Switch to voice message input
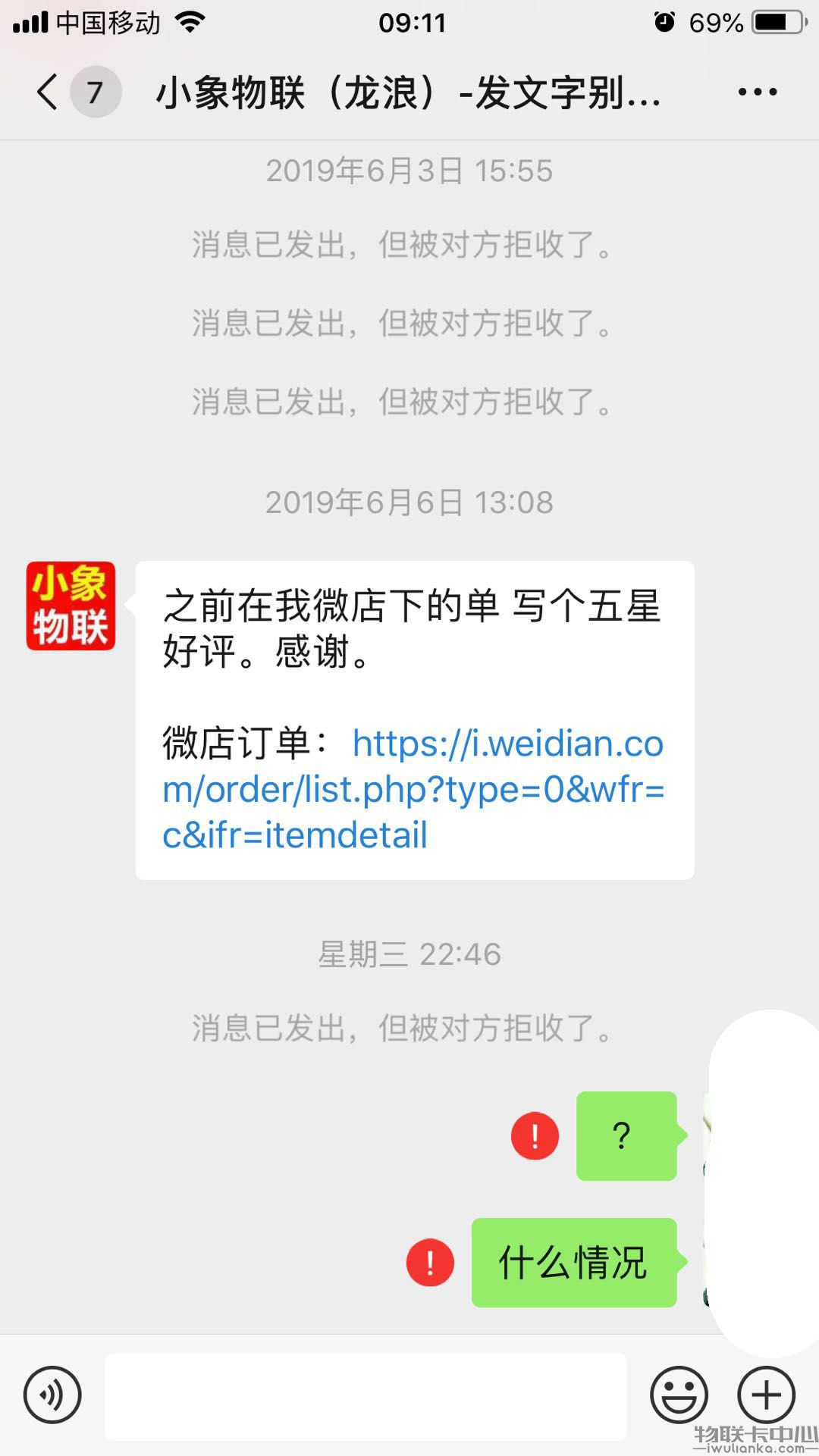Screen dimensions: 819x1456 tap(52, 1395)
